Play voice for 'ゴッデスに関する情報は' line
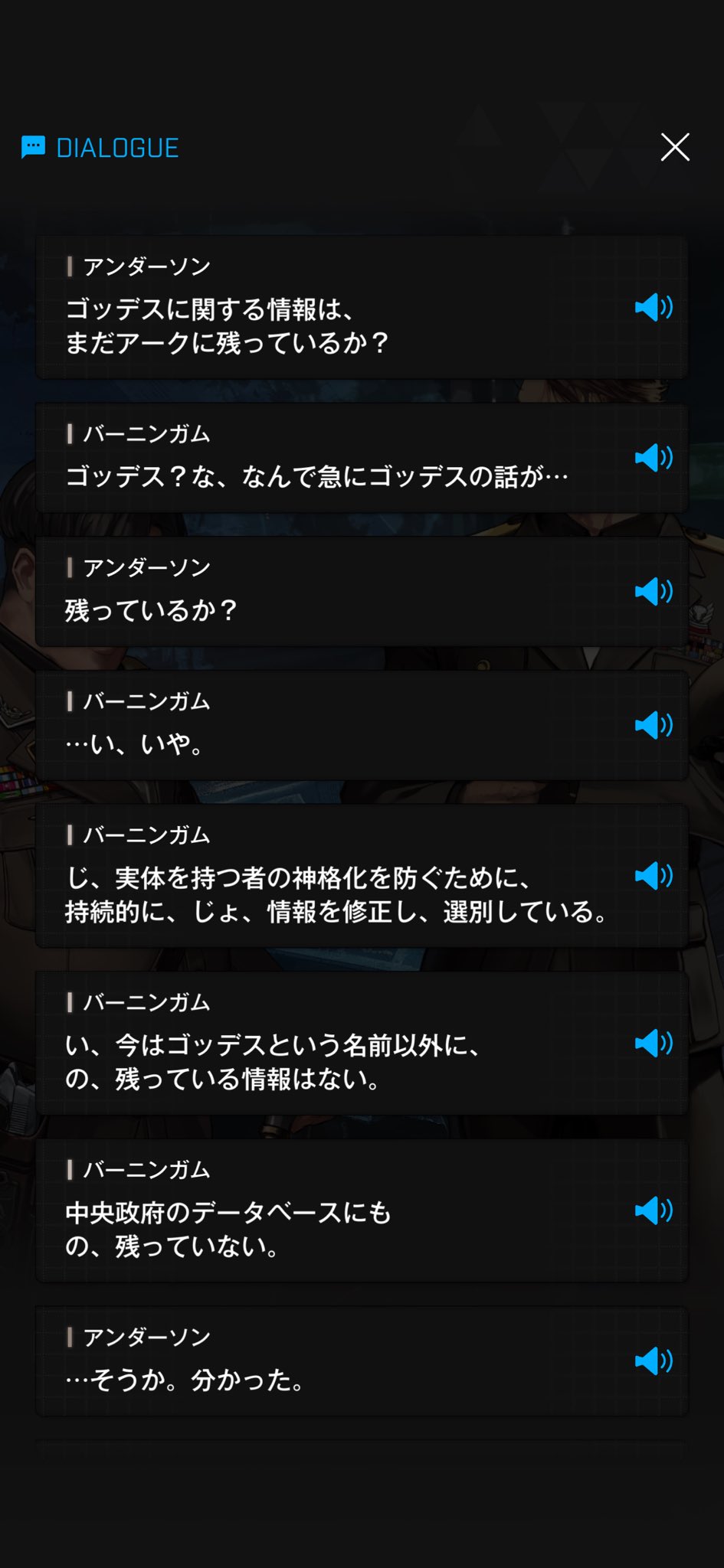724x1568 pixels. 654,308
